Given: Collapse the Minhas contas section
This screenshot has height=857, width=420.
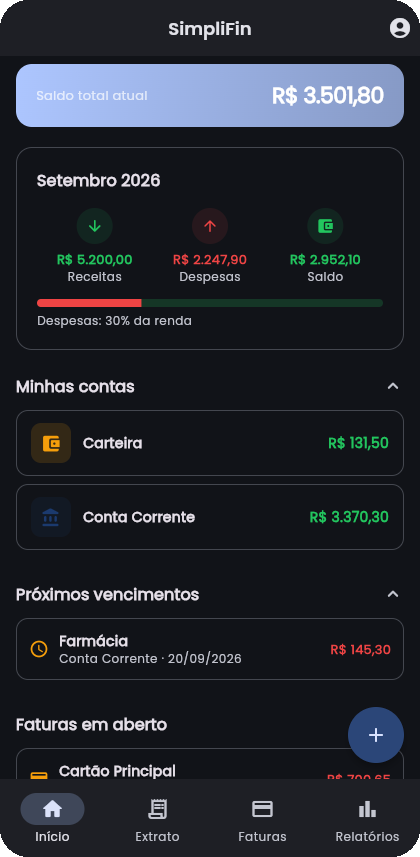Looking at the screenshot, I should (393, 386).
